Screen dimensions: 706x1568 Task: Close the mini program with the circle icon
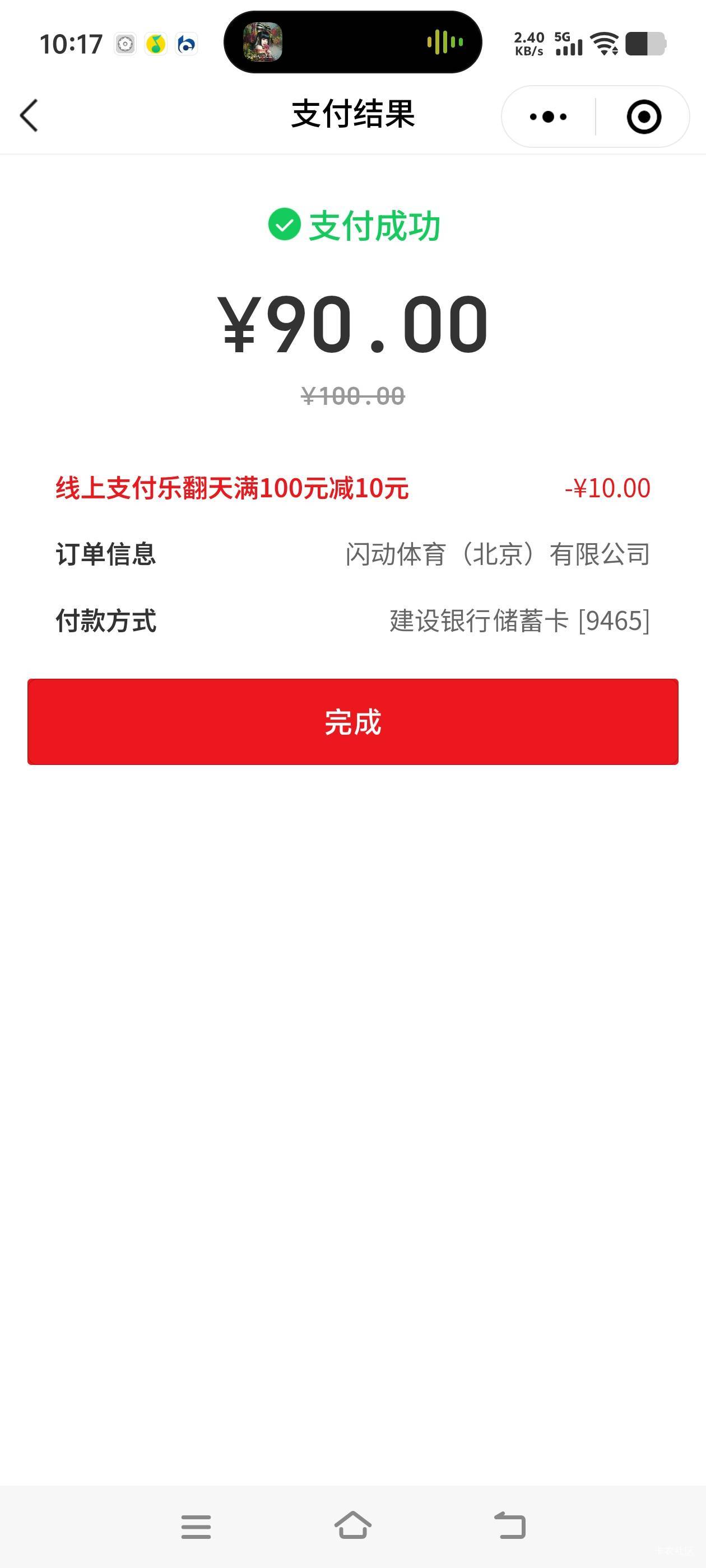(x=643, y=117)
